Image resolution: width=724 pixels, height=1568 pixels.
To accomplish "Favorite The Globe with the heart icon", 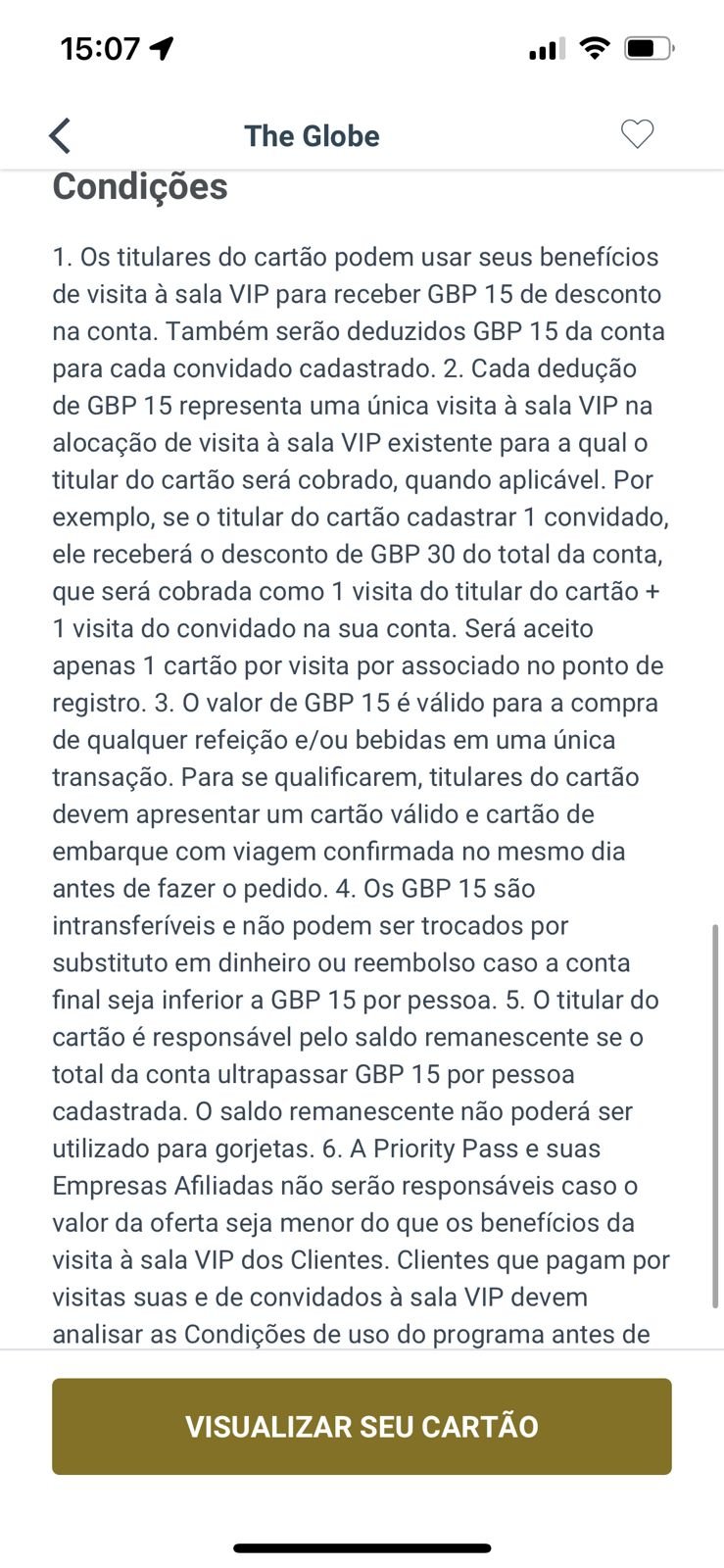I will (637, 134).
